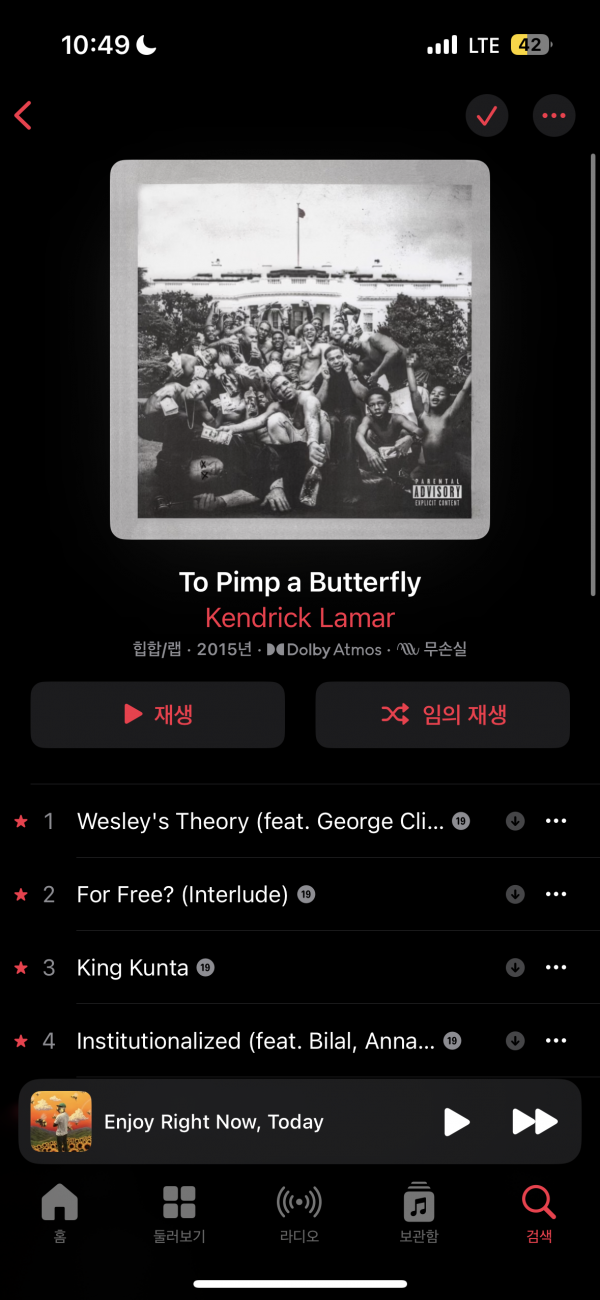600x1300 pixels.
Task: Play the track Wesley's Theory
Action: click(x=260, y=821)
